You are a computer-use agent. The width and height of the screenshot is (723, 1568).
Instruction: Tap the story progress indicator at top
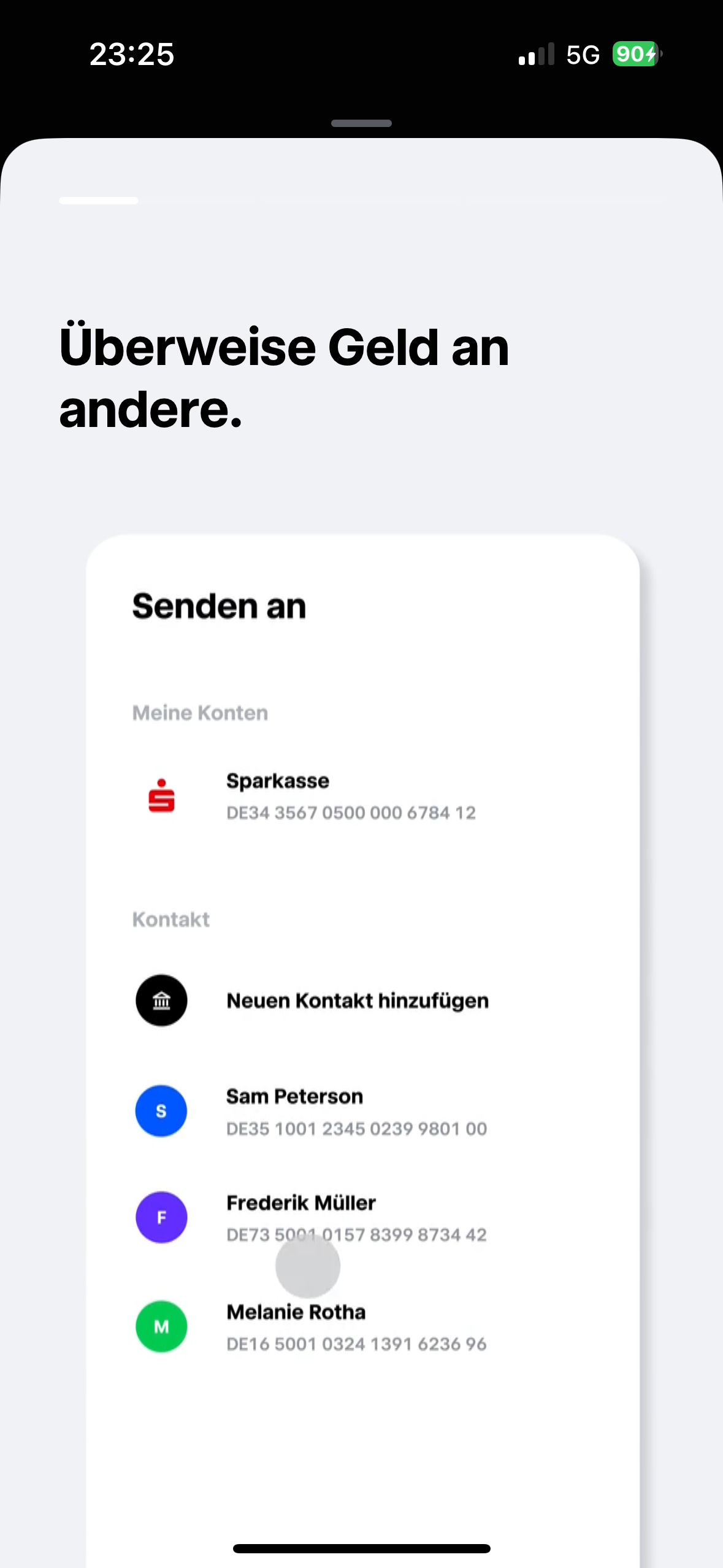tap(361, 201)
